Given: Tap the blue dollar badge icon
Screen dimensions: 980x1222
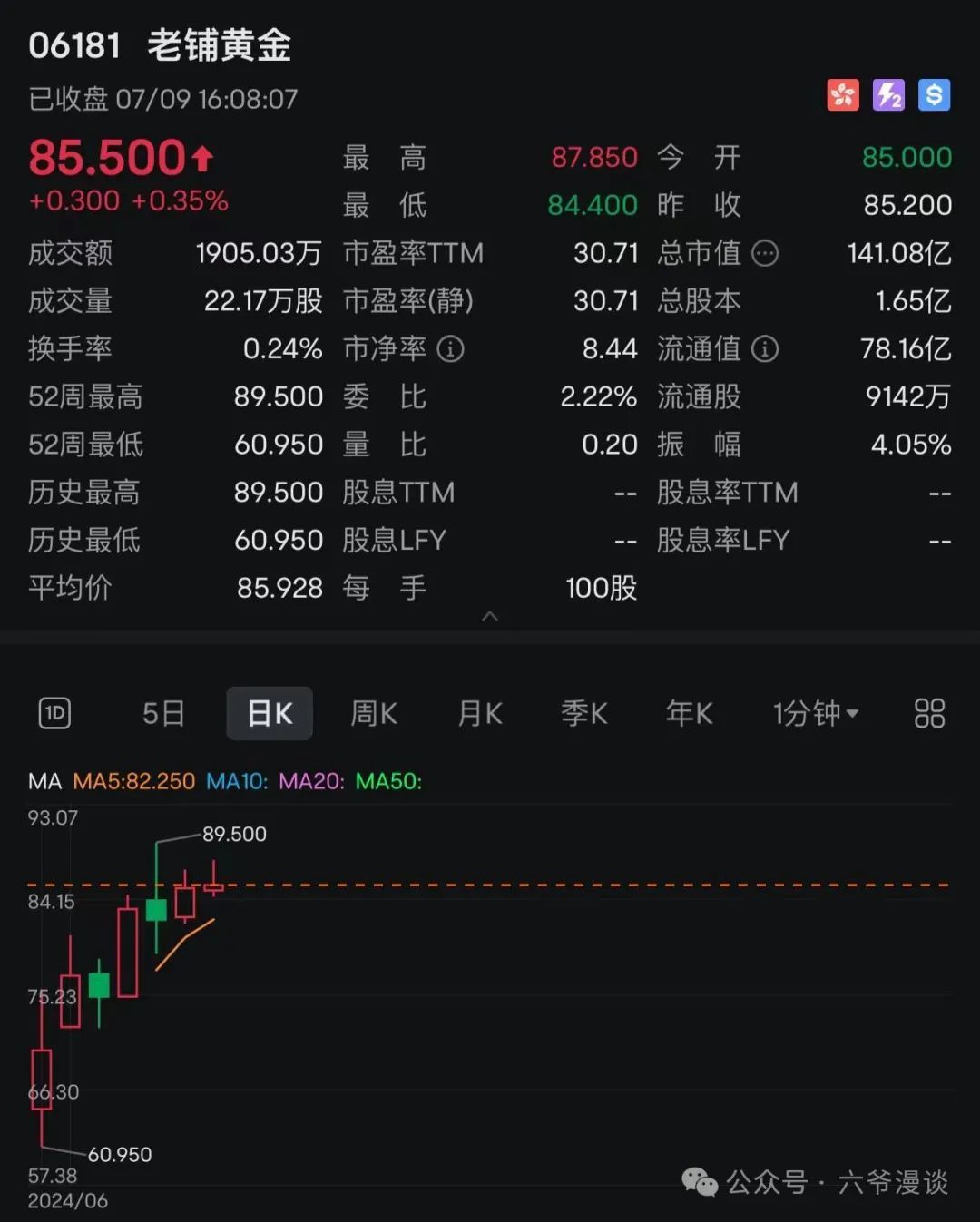Looking at the screenshot, I should pyautogui.click(x=934, y=95).
